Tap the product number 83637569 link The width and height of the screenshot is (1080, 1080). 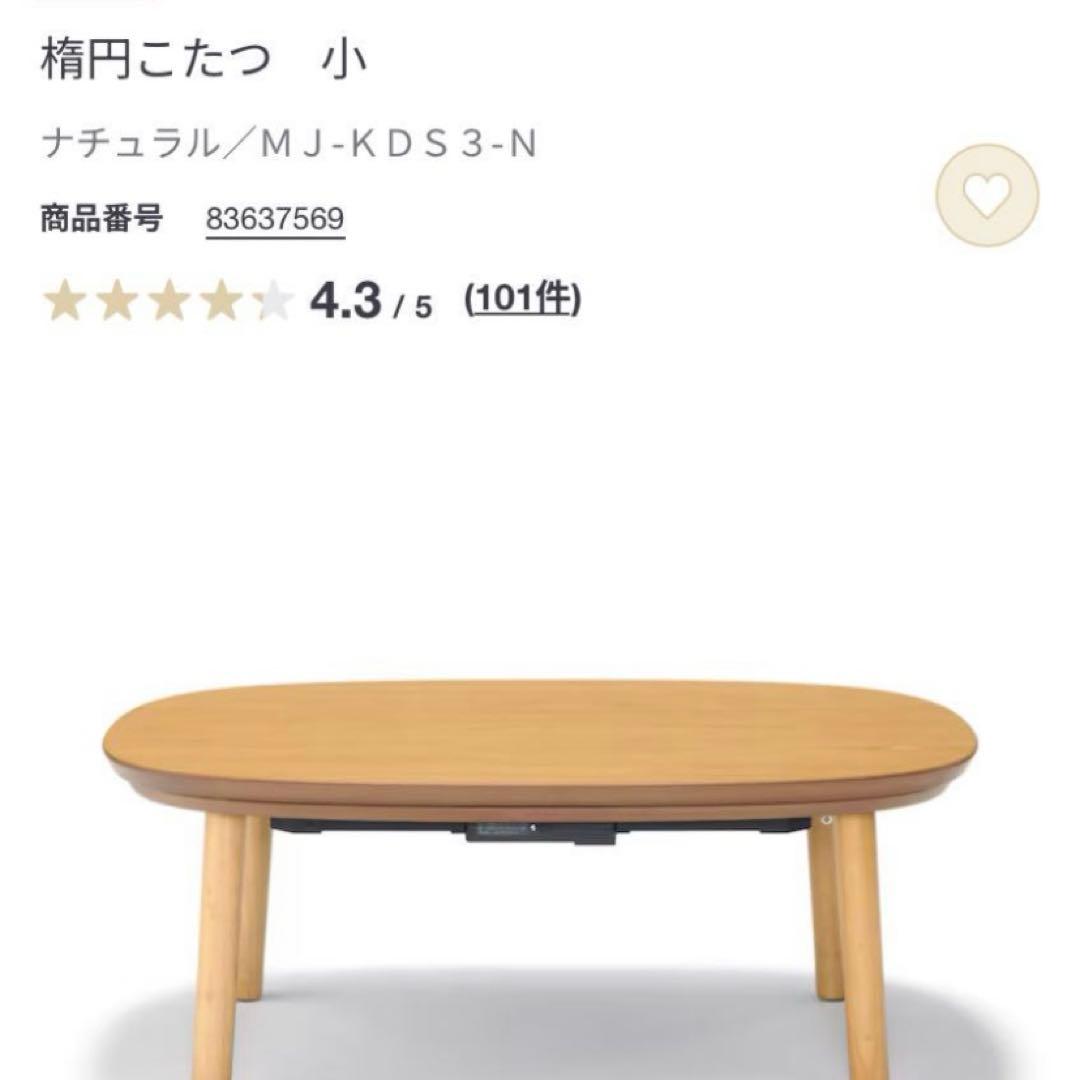coord(275,219)
